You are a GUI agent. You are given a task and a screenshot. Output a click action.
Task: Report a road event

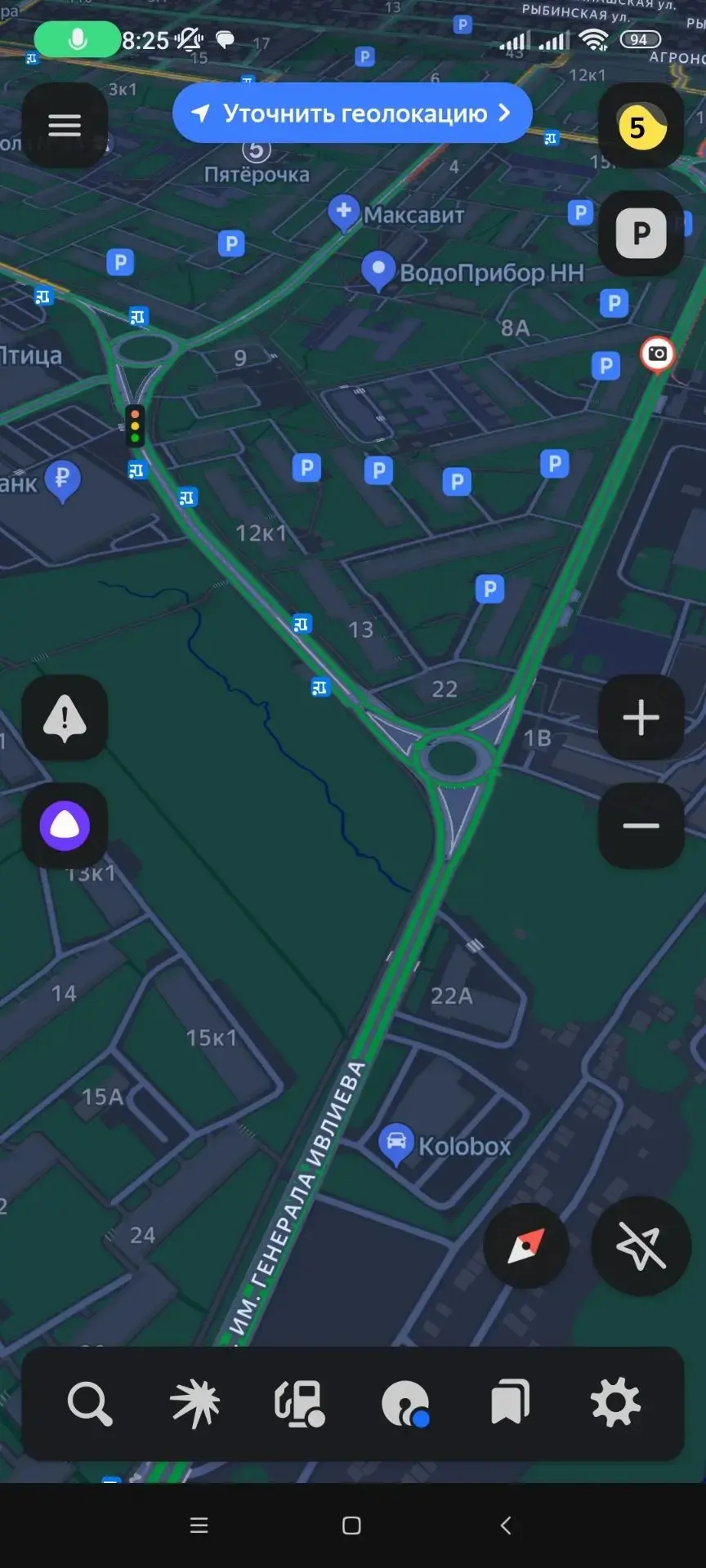point(65,718)
